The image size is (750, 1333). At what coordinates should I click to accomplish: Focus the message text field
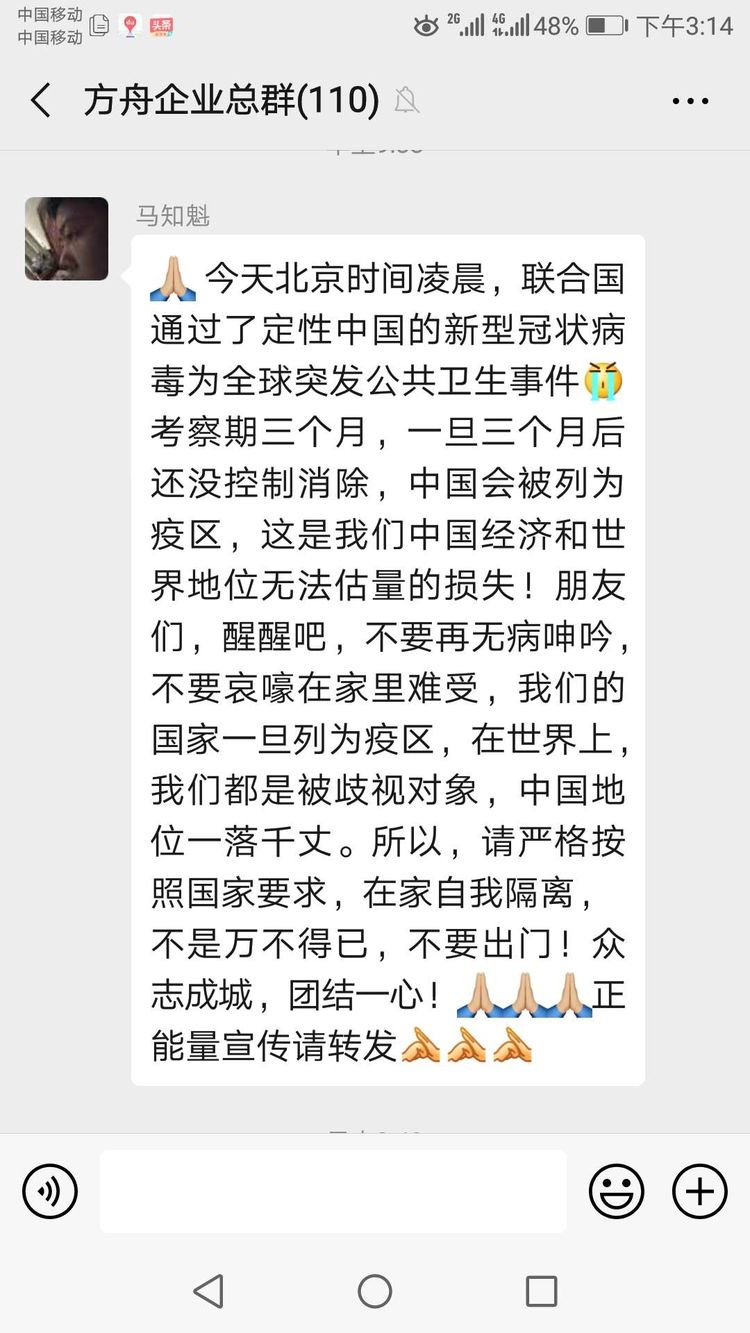pos(332,1191)
